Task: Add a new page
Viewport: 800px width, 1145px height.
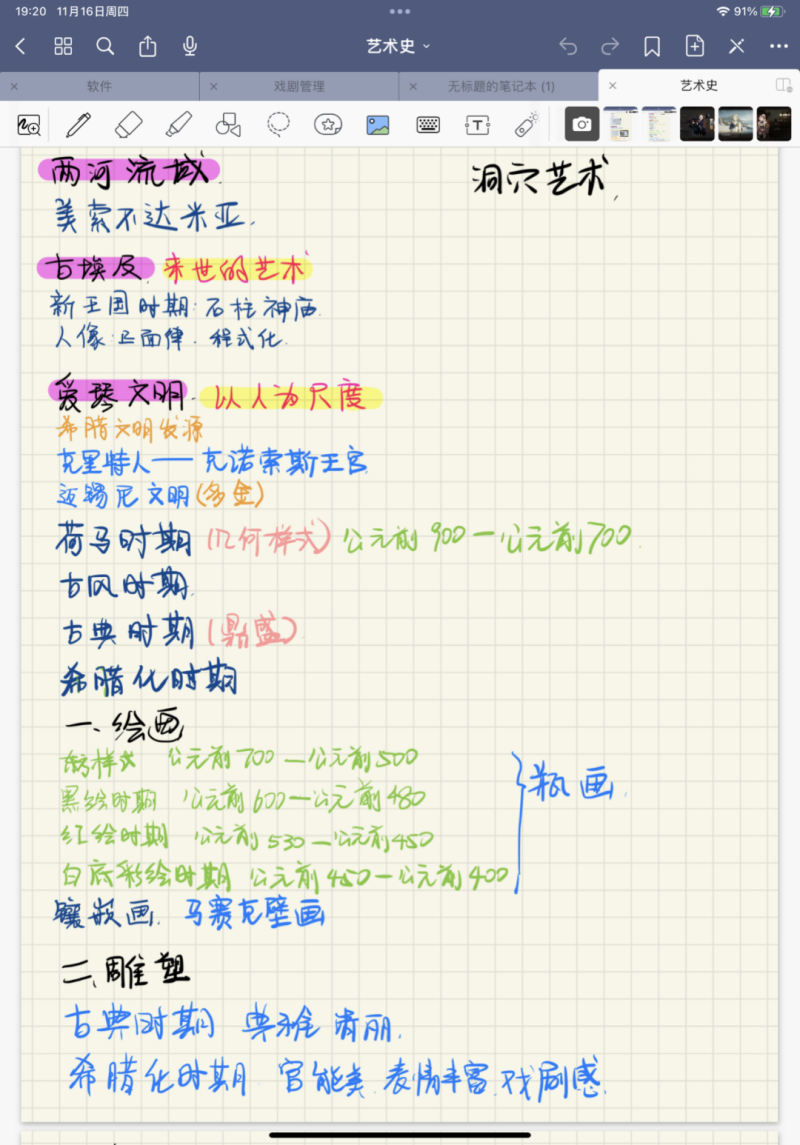Action: 694,46
